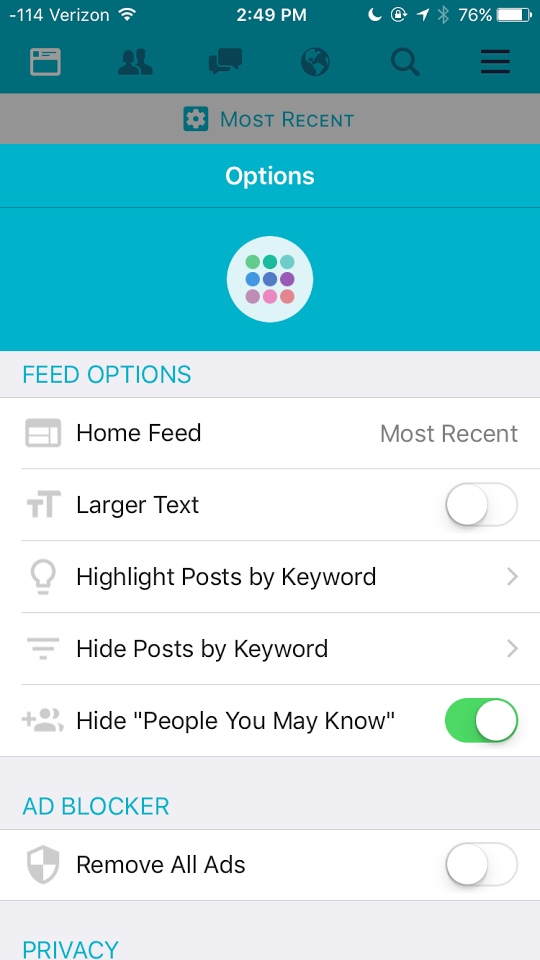The height and width of the screenshot is (960, 540).
Task: Open Hide Posts by Keyword
Action: tap(270, 648)
